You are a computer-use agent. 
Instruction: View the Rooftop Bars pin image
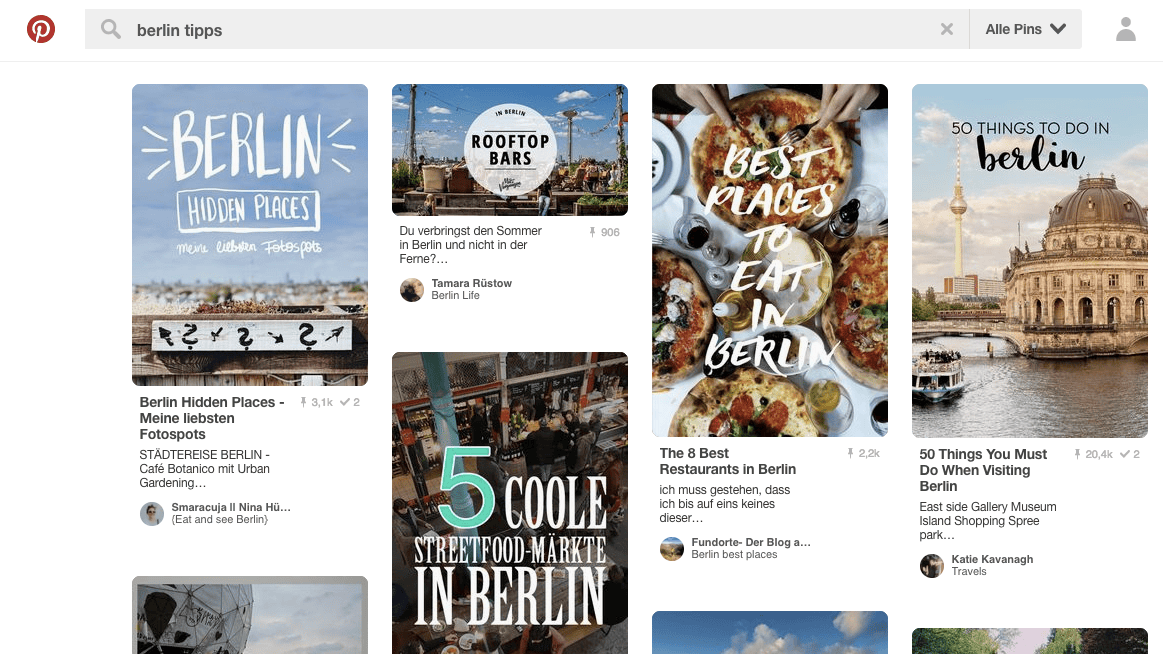tap(510, 150)
